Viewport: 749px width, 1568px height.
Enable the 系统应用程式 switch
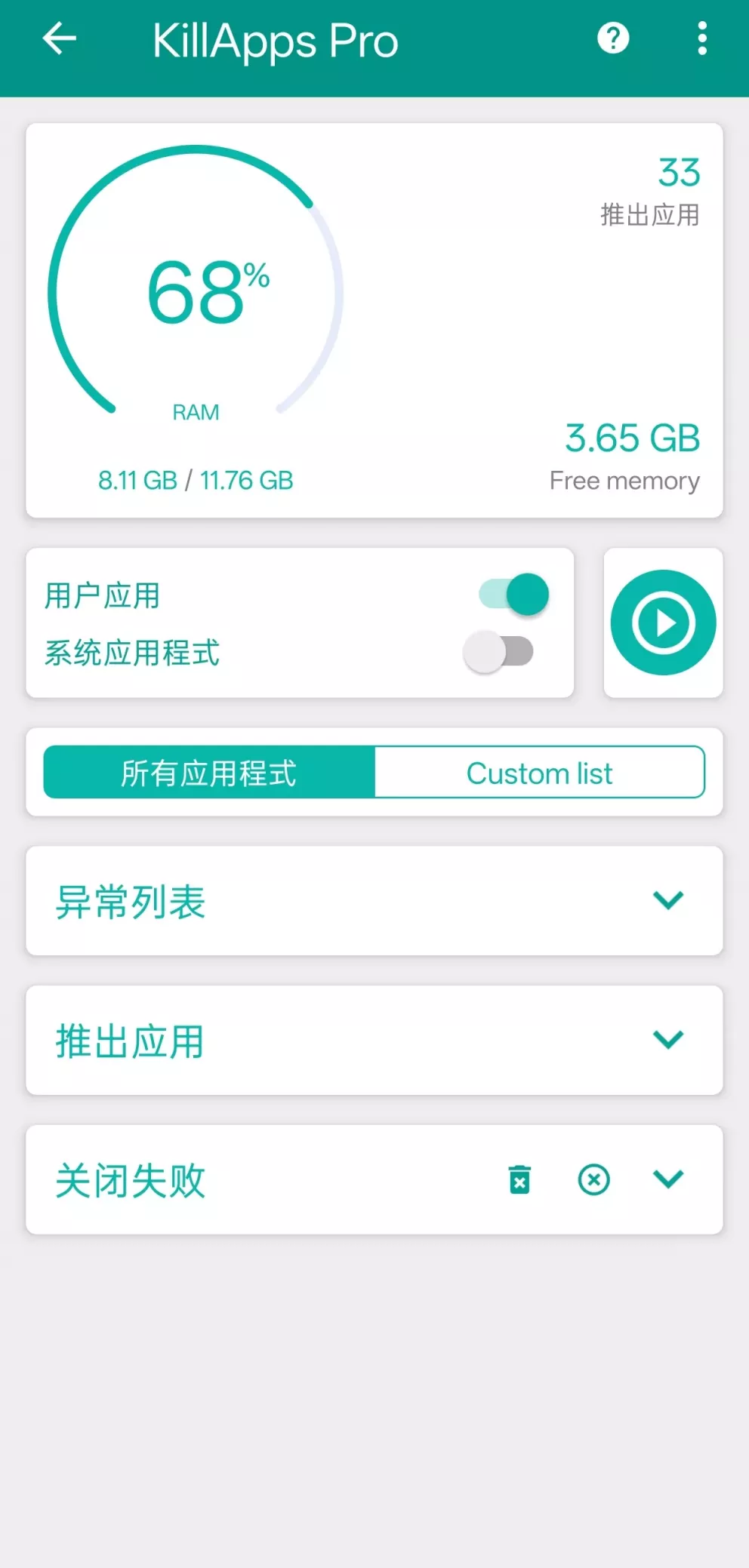(x=498, y=652)
